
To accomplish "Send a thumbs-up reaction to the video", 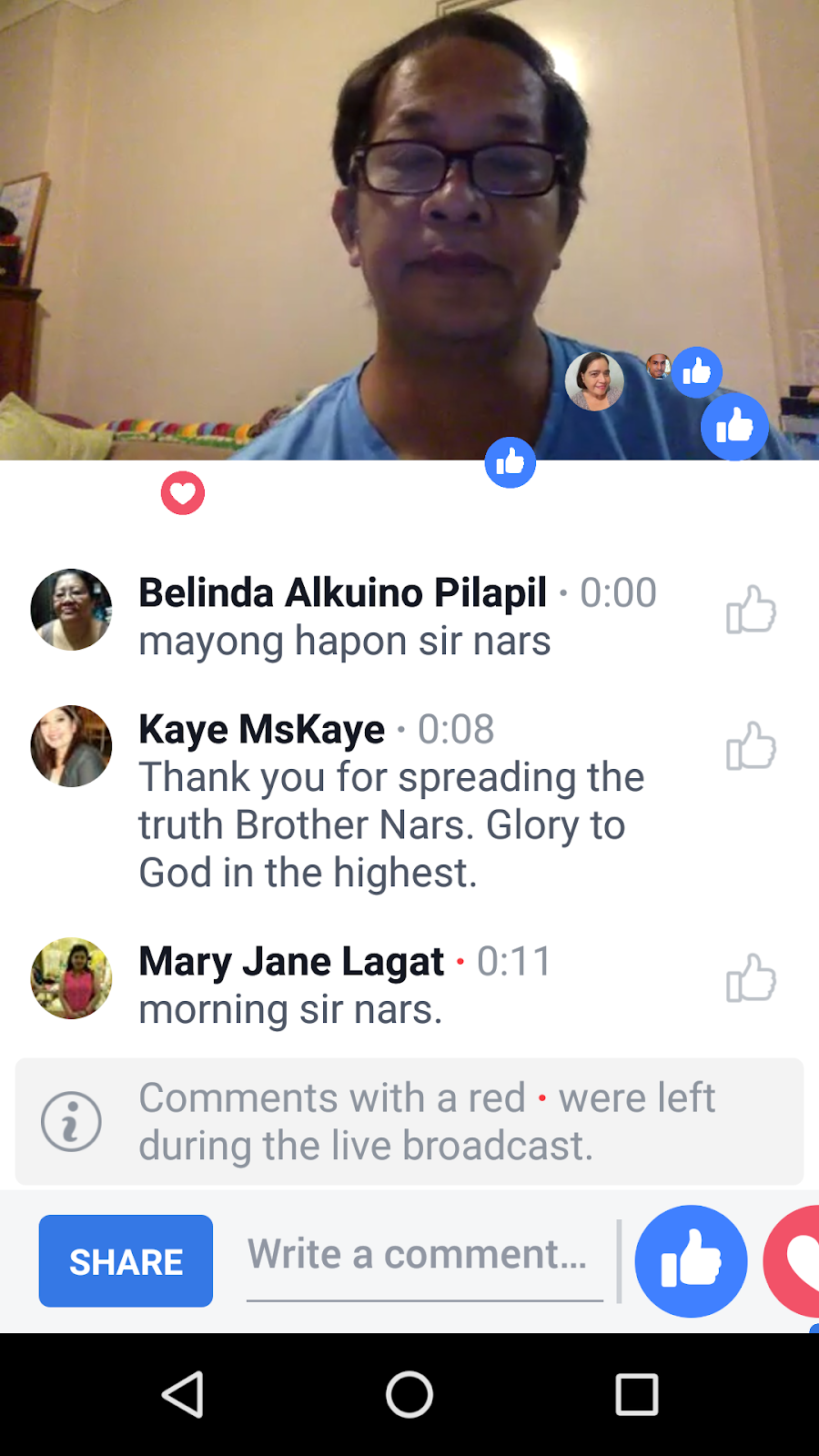I will pos(691,1261).
